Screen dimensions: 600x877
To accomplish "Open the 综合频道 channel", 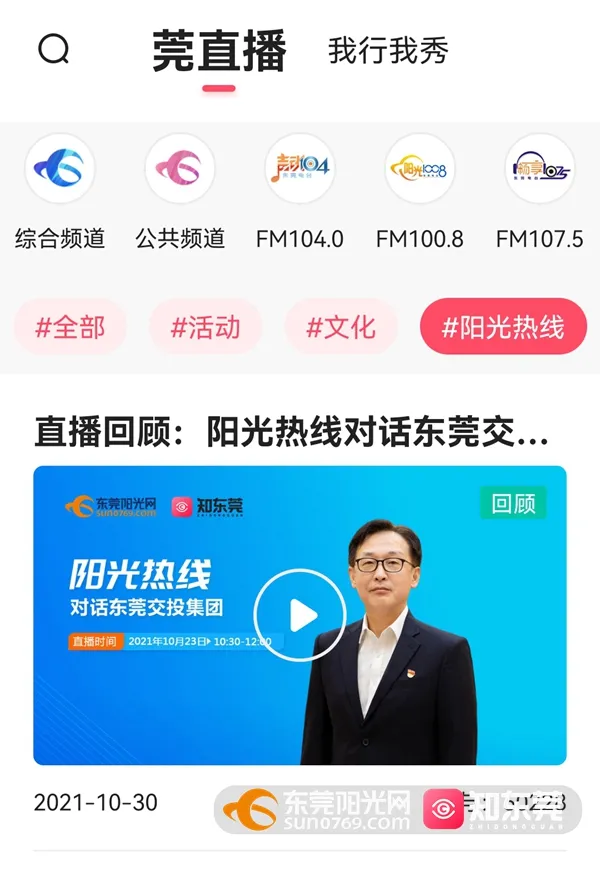I will click(60, 170).
